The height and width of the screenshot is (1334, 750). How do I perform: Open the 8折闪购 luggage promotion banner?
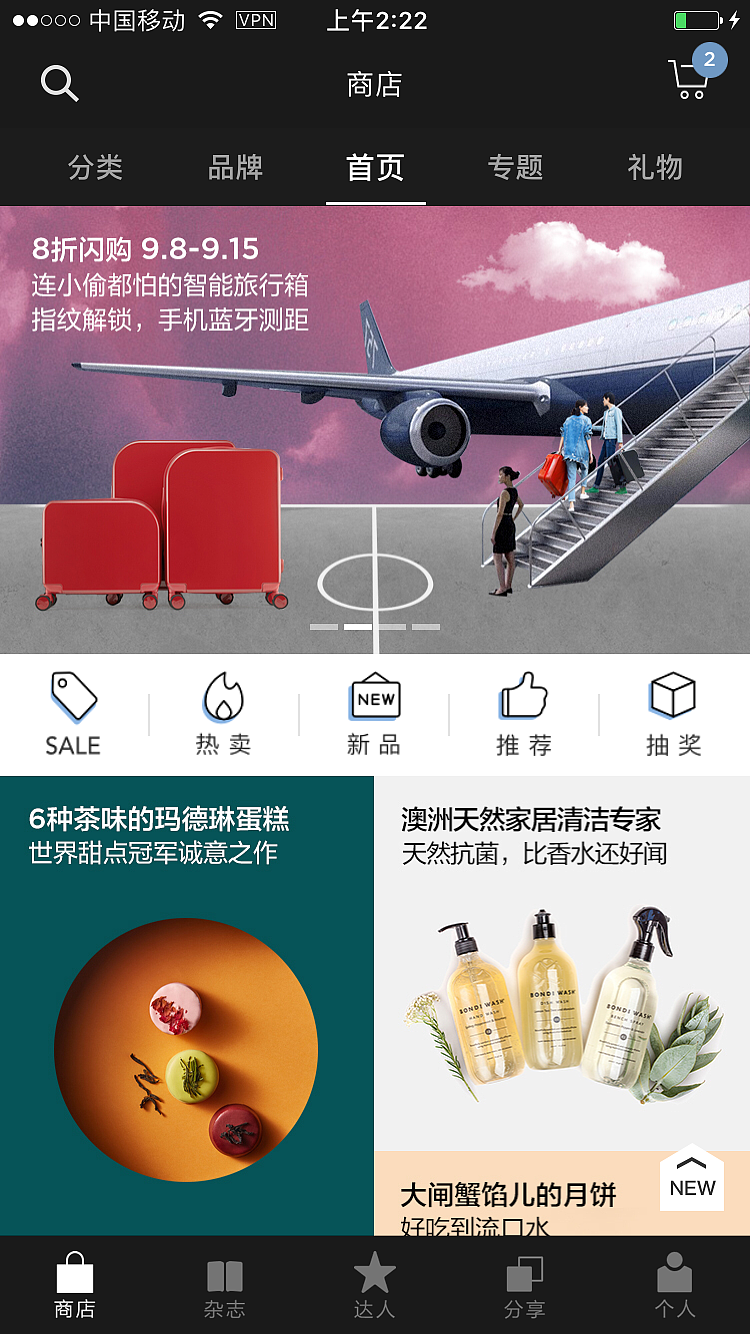[375, 420]
